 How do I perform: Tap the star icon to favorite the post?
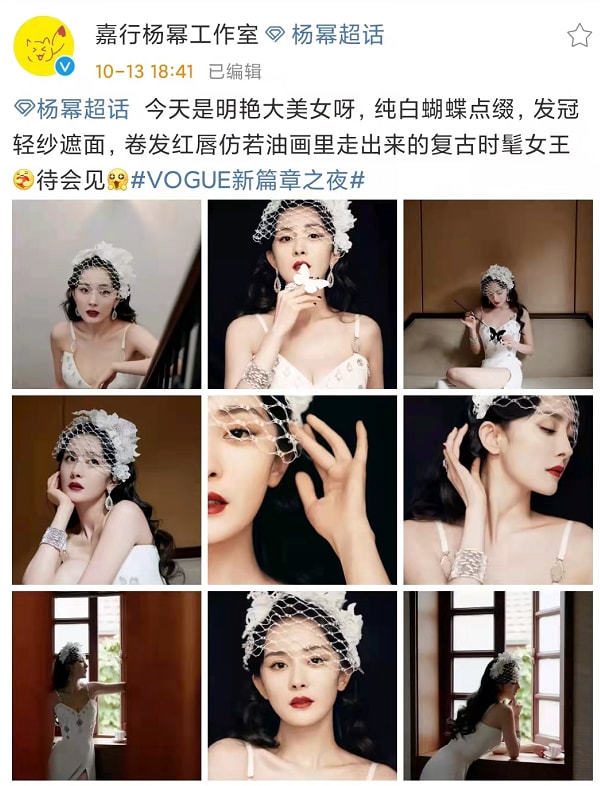(x=579, y=36)
